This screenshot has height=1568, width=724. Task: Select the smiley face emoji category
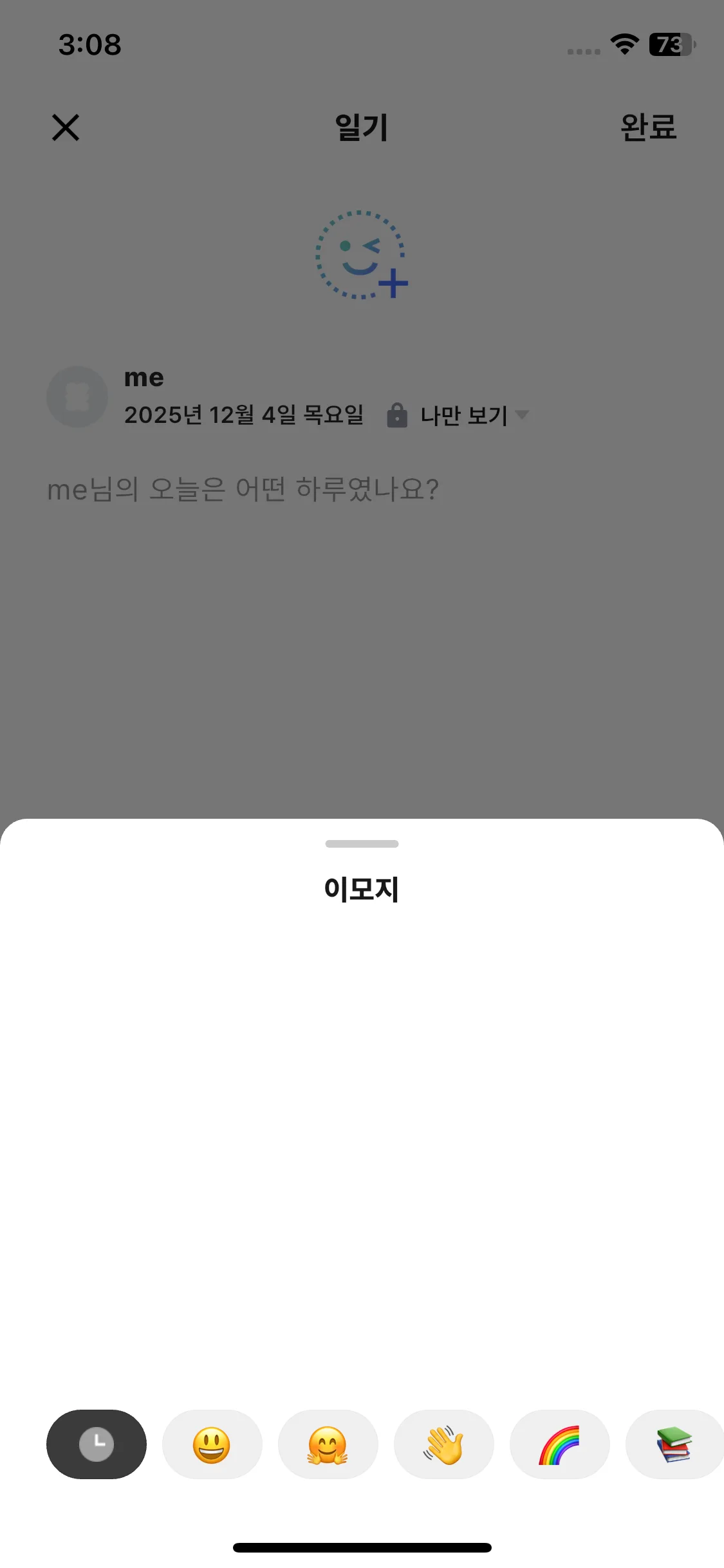point(212,1444)
